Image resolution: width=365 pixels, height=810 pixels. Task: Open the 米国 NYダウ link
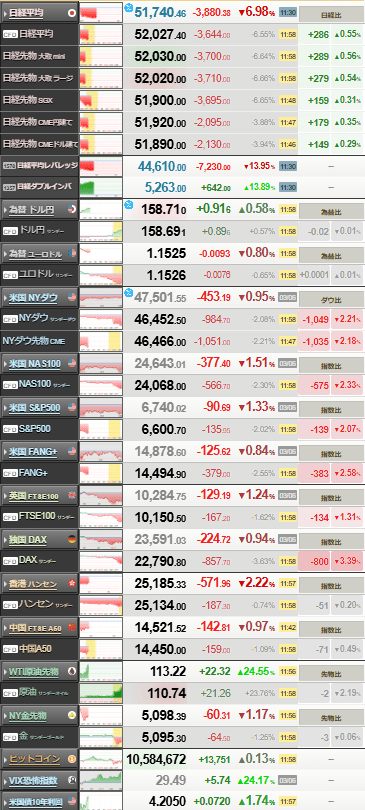coord(34,298)
